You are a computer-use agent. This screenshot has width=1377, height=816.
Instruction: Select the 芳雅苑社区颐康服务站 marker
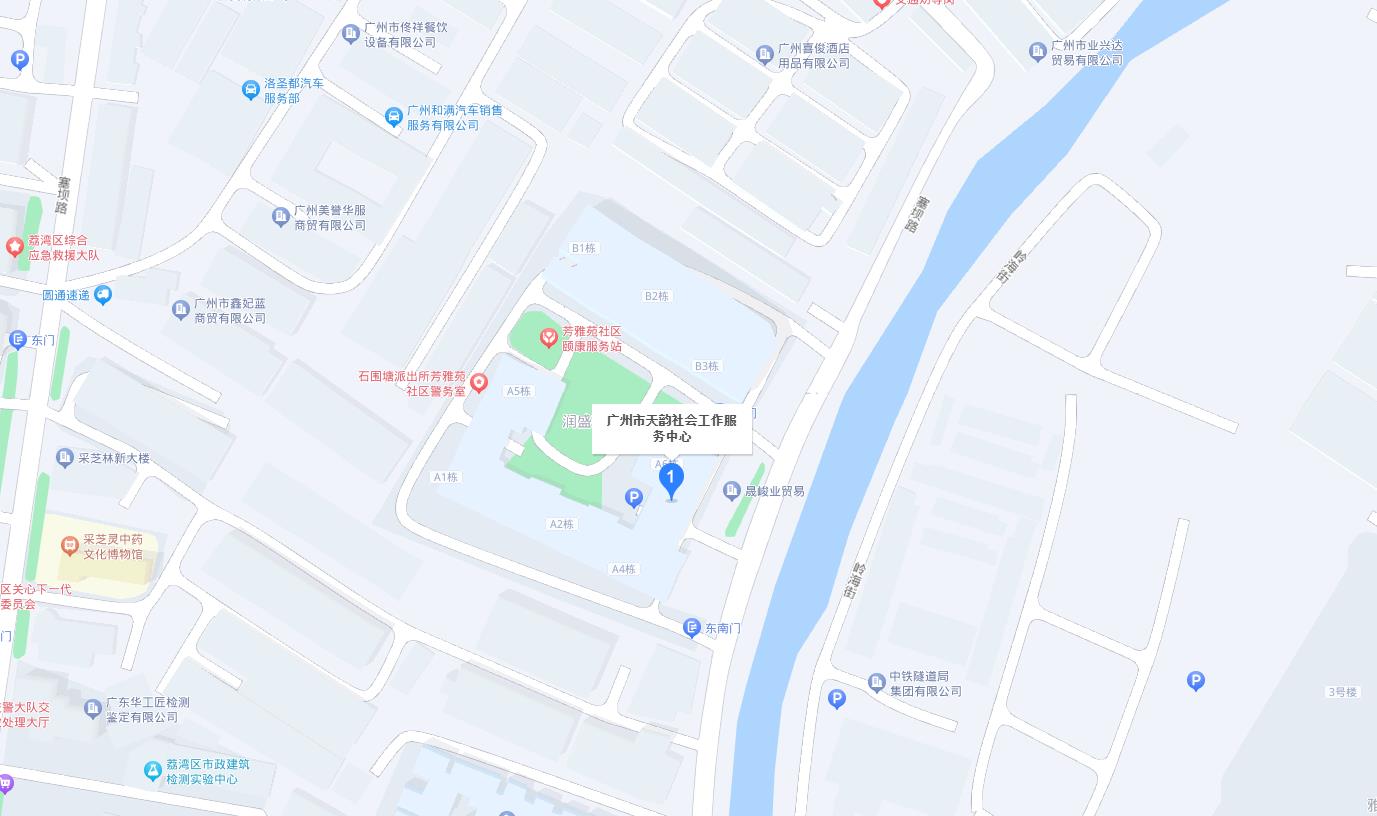(548, 338)
